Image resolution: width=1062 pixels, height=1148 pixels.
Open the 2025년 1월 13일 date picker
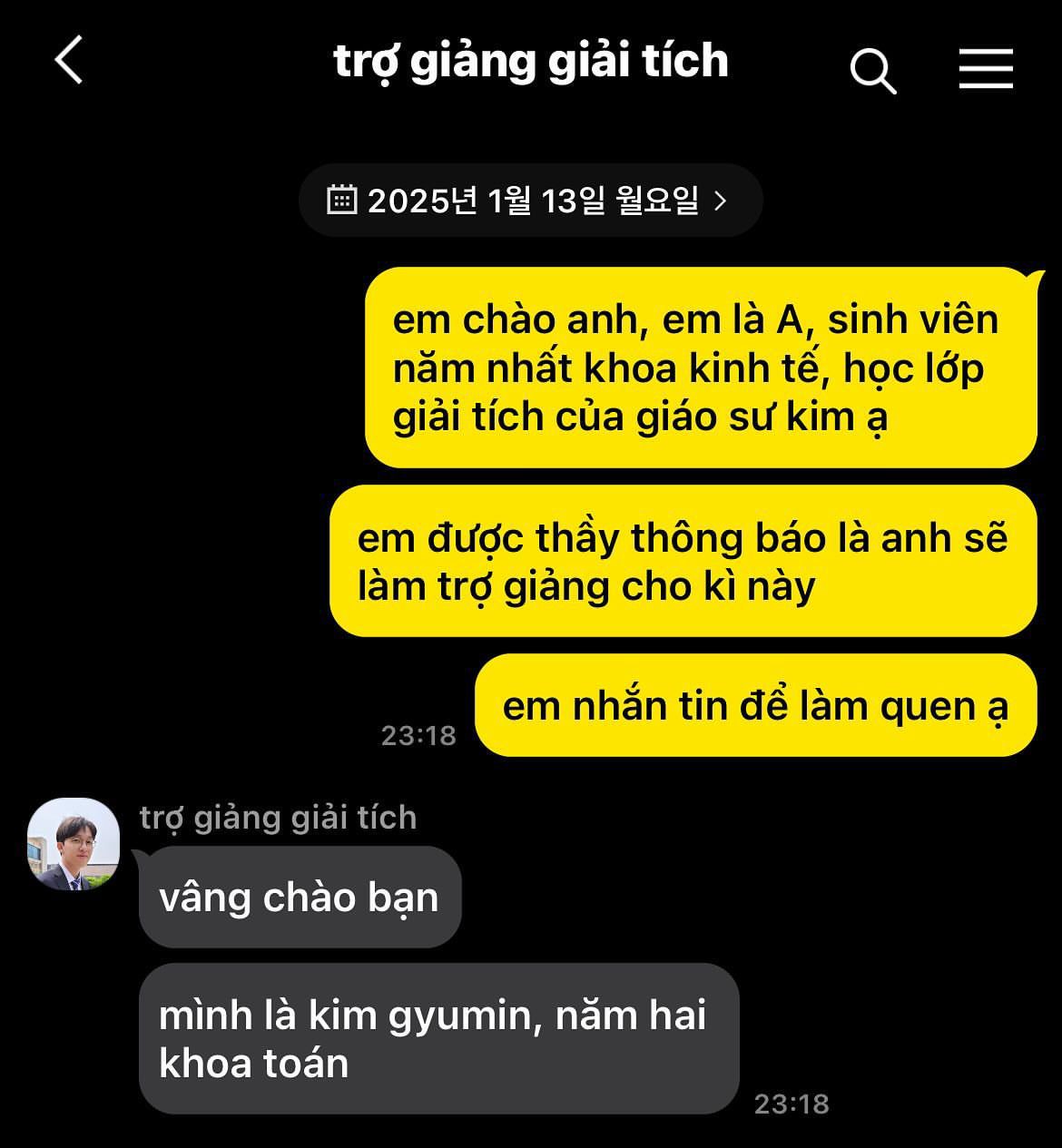pos(530,201)
